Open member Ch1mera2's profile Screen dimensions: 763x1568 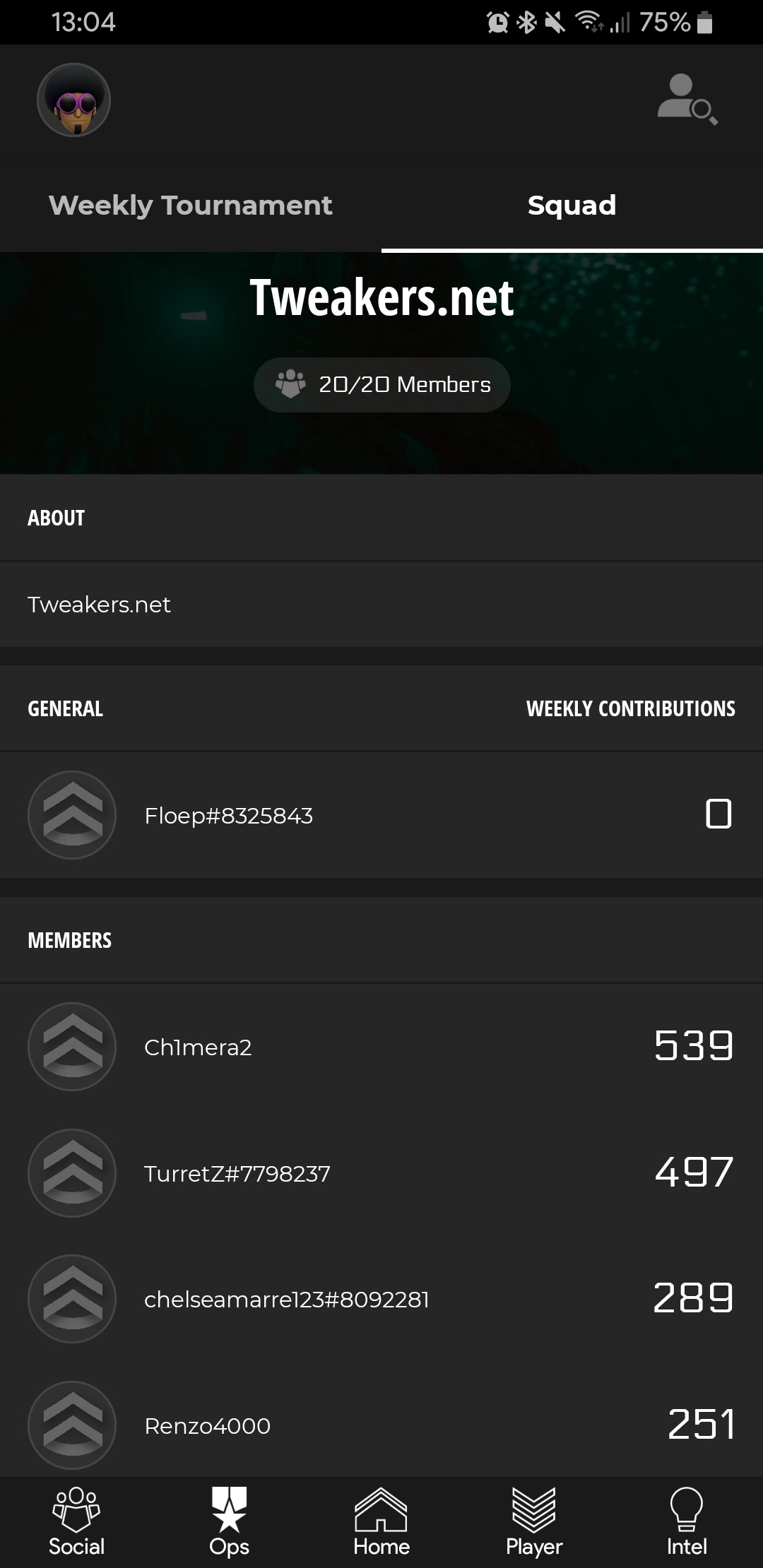click(x=198, y=1047)
